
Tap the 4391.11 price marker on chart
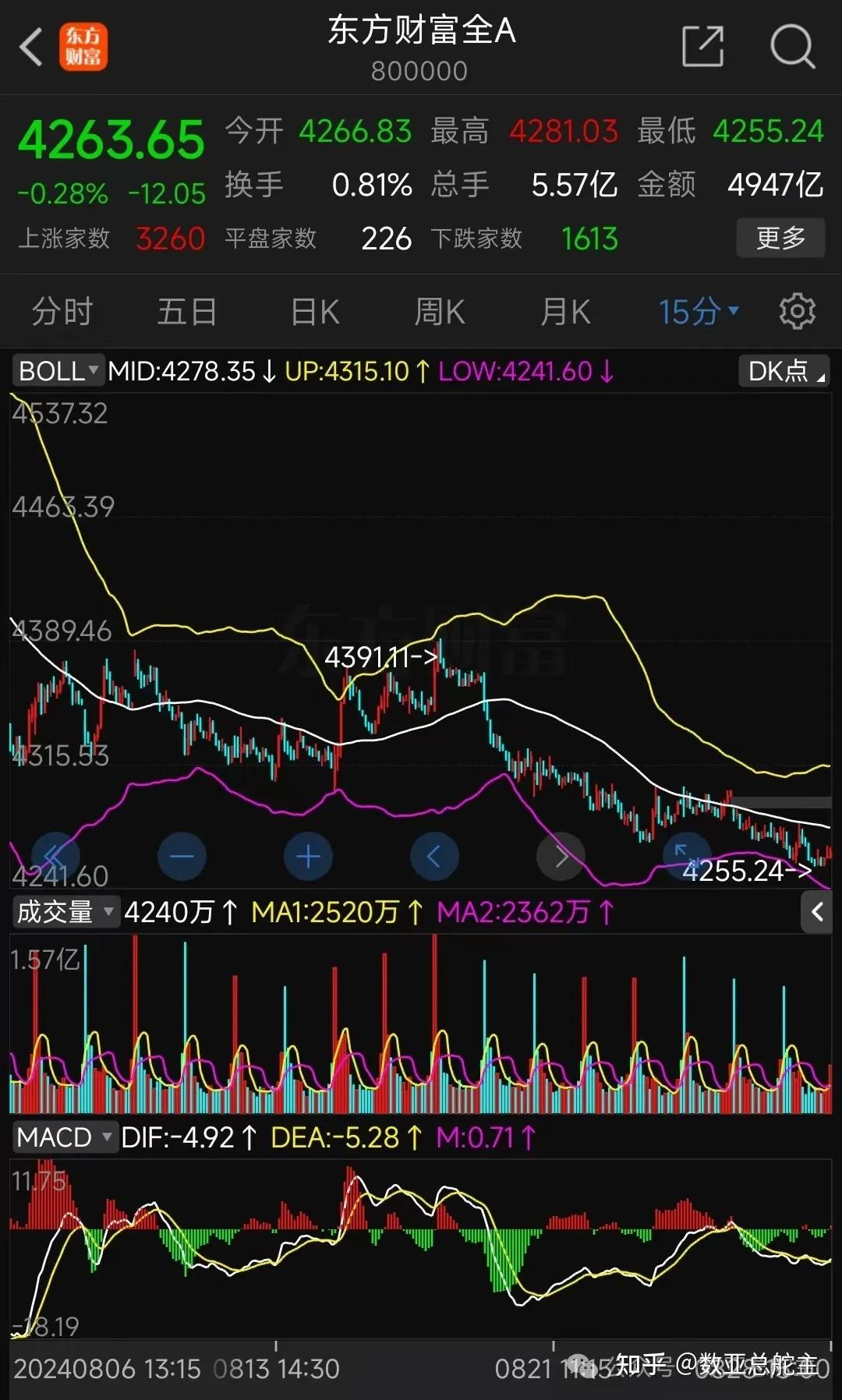(381, 657)
